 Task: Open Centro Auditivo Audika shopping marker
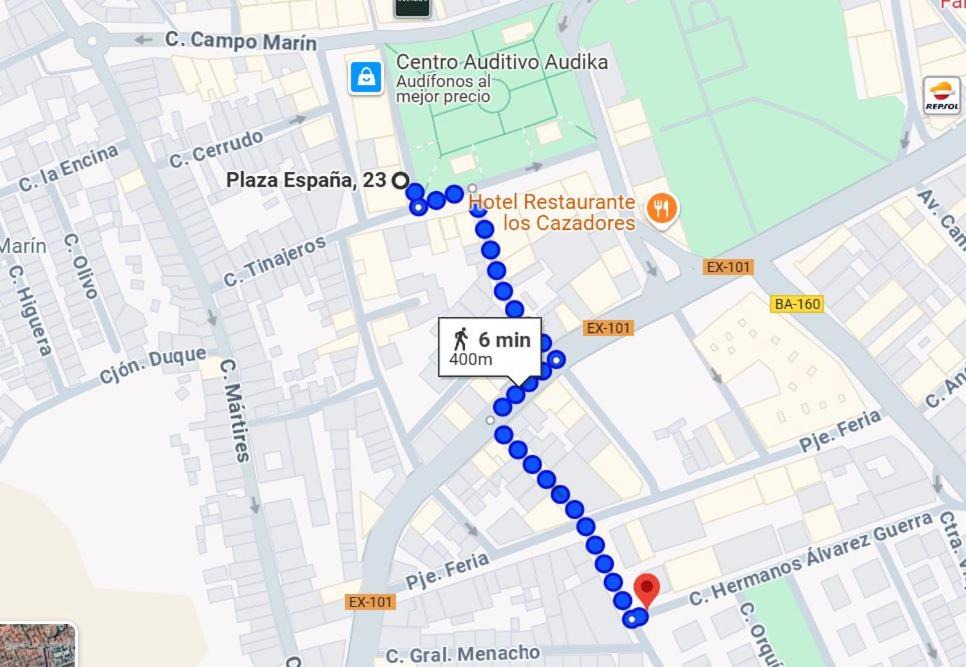[367, 77]
